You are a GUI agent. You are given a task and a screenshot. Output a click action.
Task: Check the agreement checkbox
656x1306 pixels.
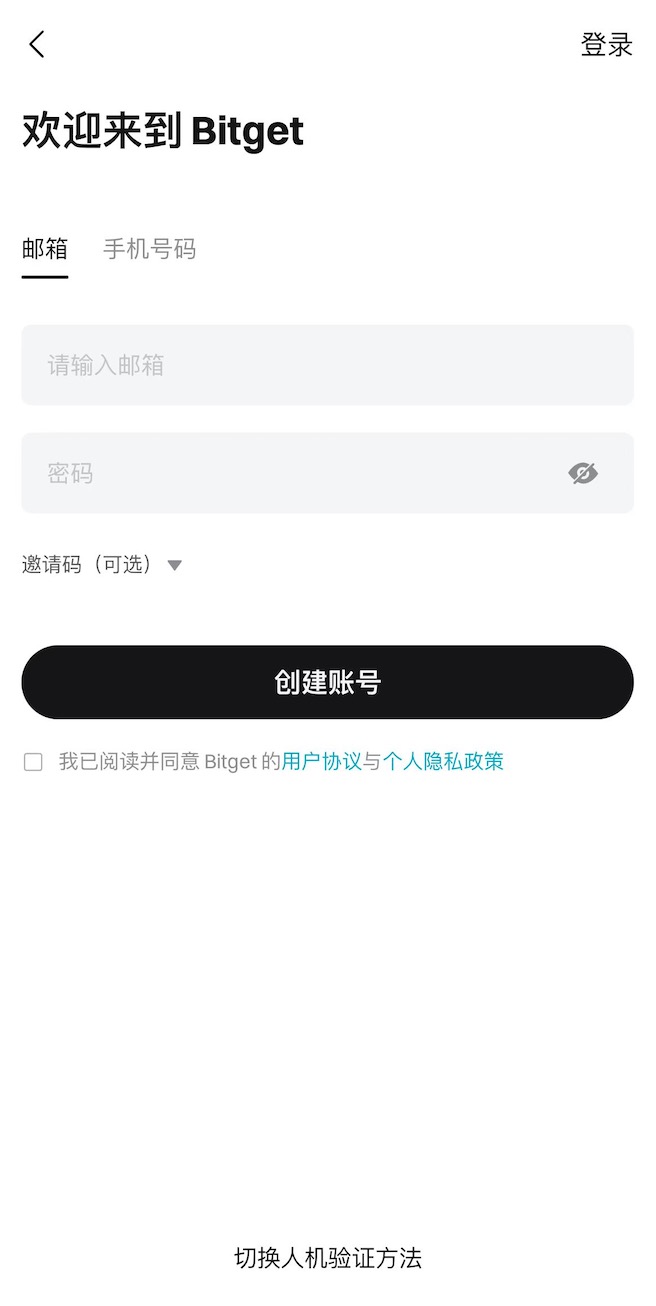(33, 762)
